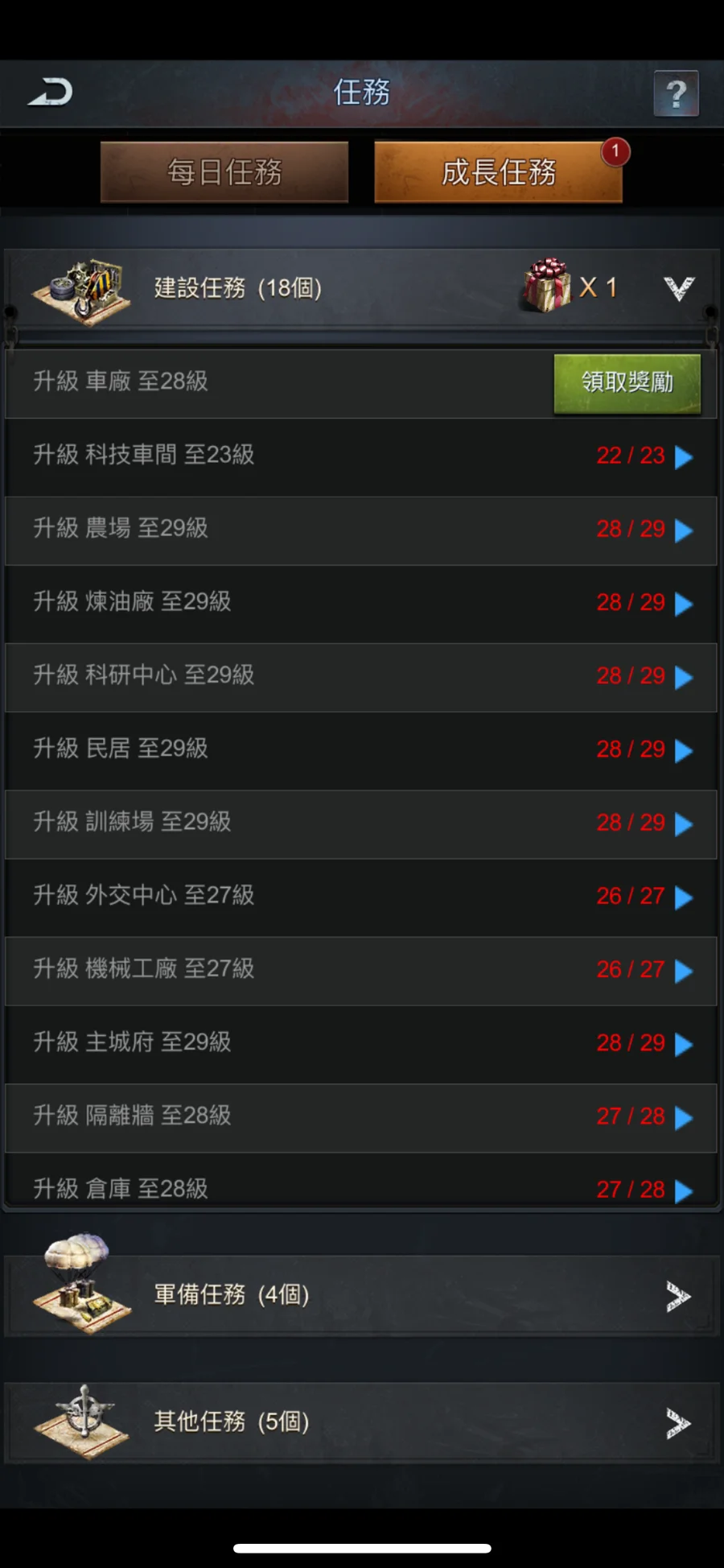
Task: Expand the 軍備任務 (4個) section
Action: [x=361, y=1295]
